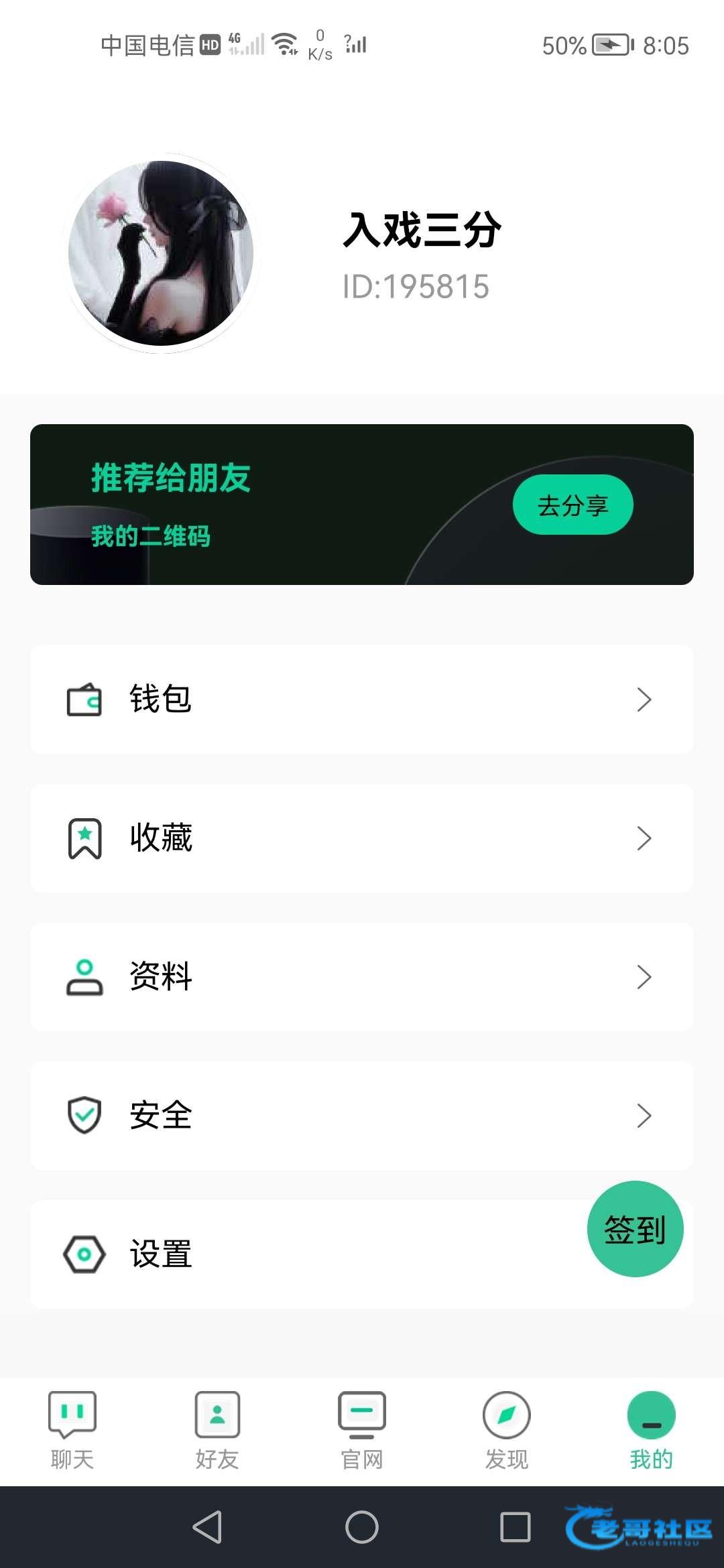Switch to the 发现 tab

tap(507, 1430)
